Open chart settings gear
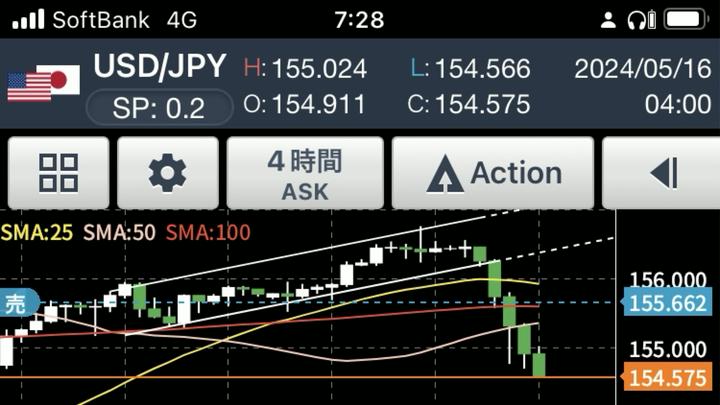The image size is (720, 405). click(167, 173)
